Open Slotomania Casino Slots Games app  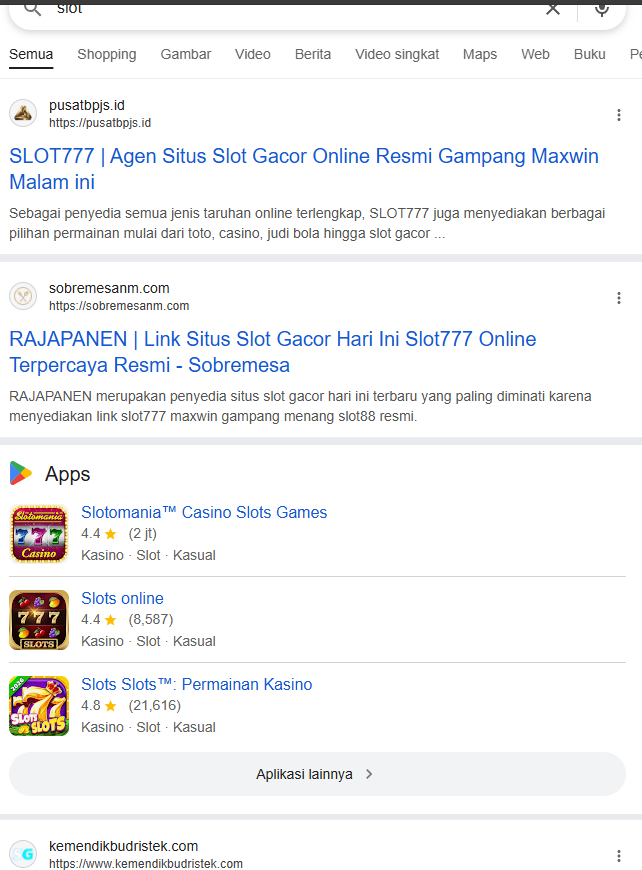point(204,512)
